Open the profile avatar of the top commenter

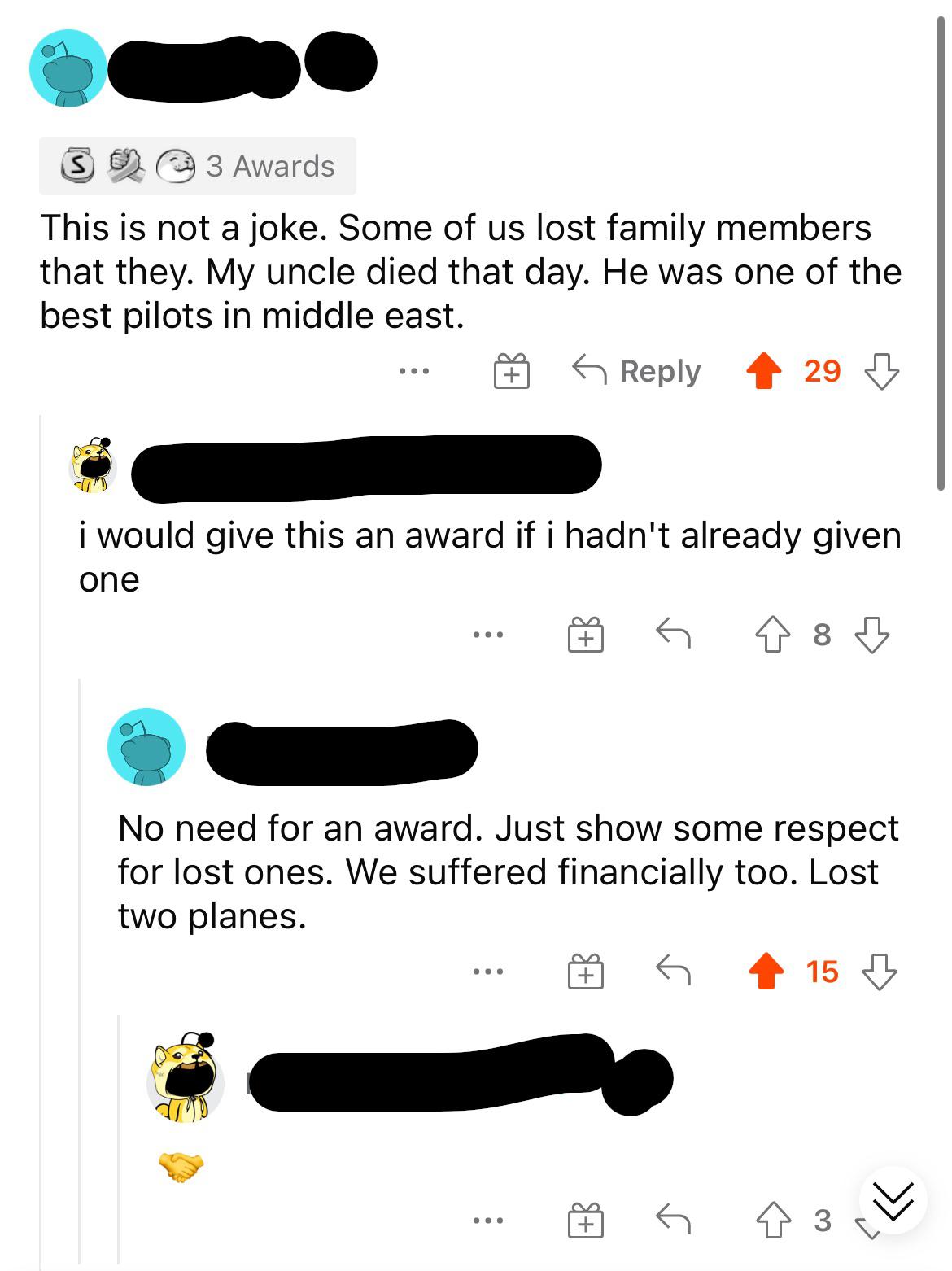(68, 68)
